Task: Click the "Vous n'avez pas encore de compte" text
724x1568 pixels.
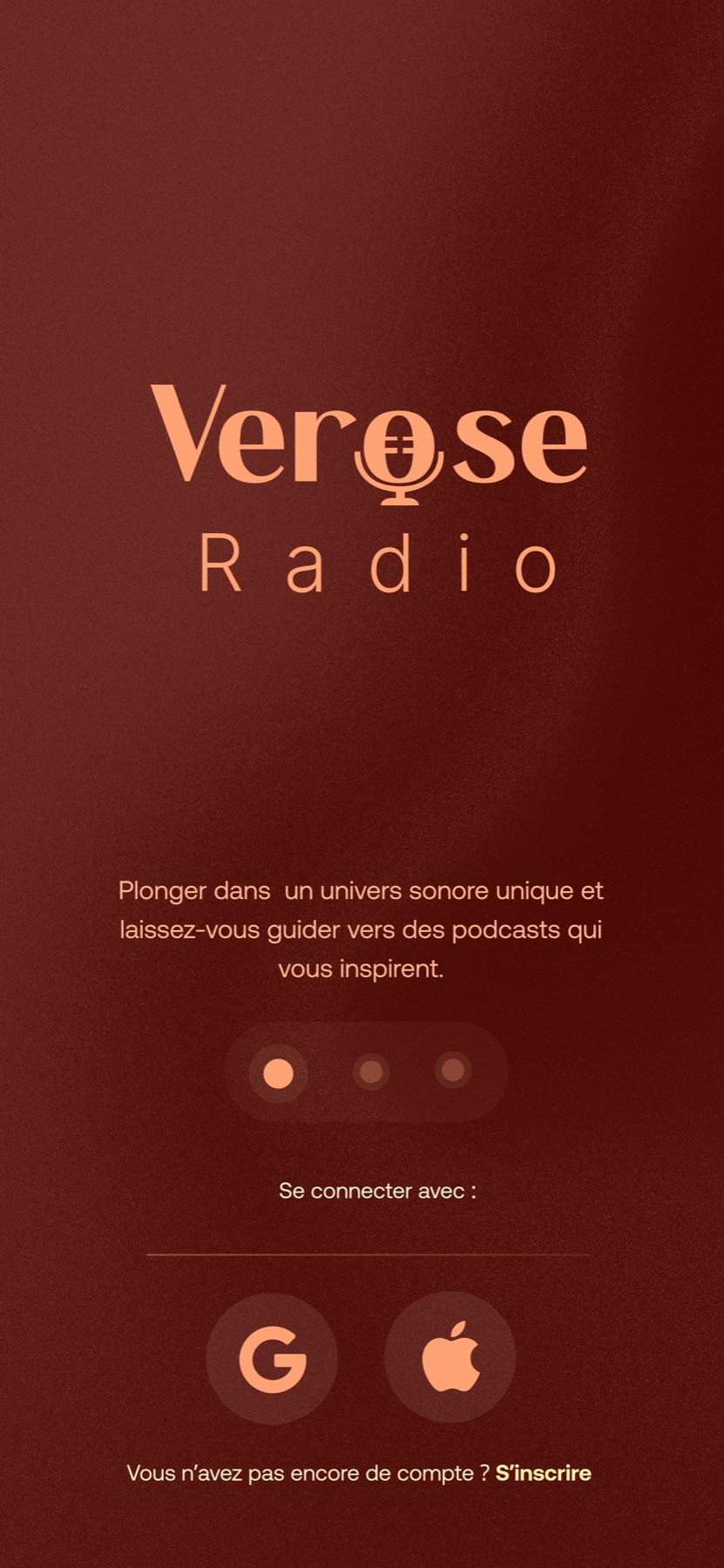Action: click(307, 1473)
